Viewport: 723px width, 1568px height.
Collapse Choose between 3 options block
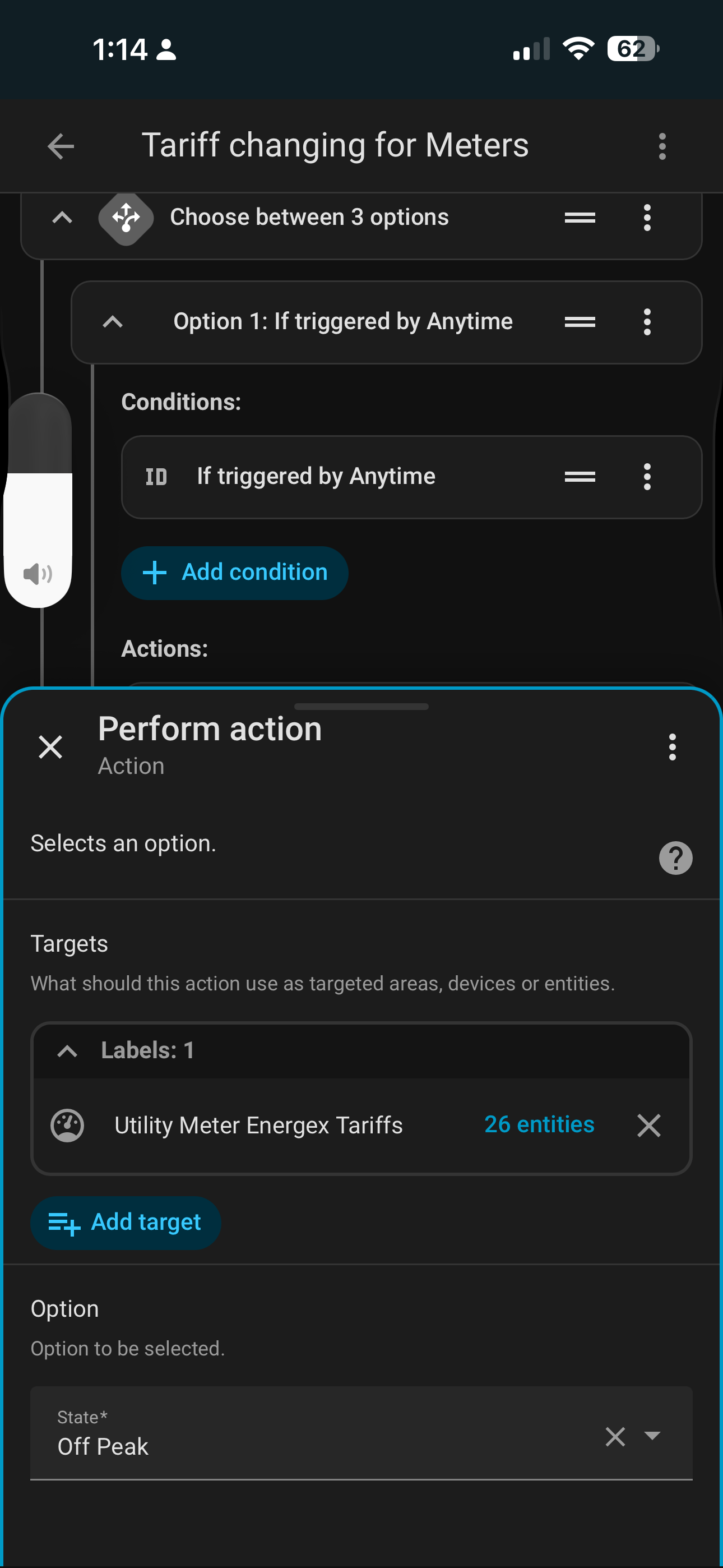[x=62, y=218]
